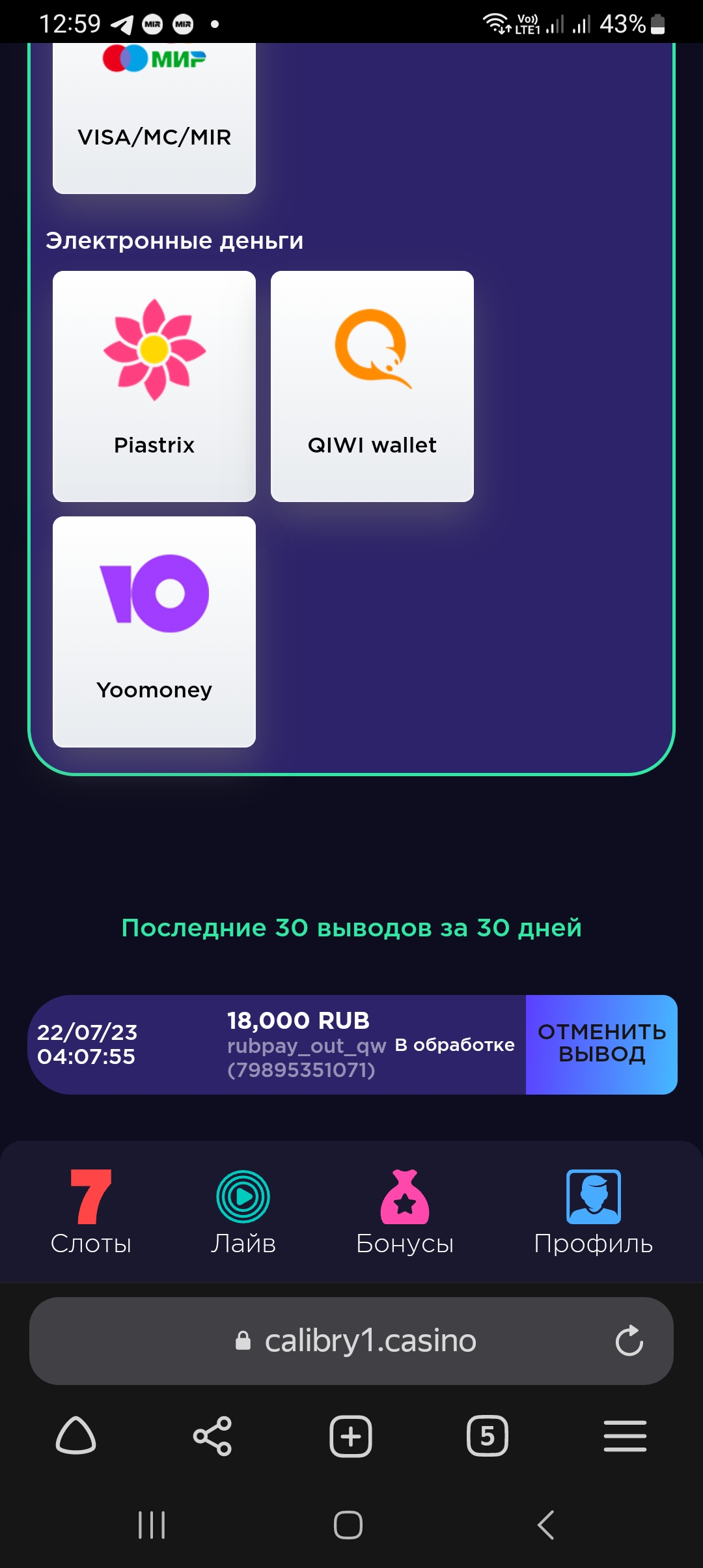
Task: Go back with system back button
Action: pos(545,1525)
